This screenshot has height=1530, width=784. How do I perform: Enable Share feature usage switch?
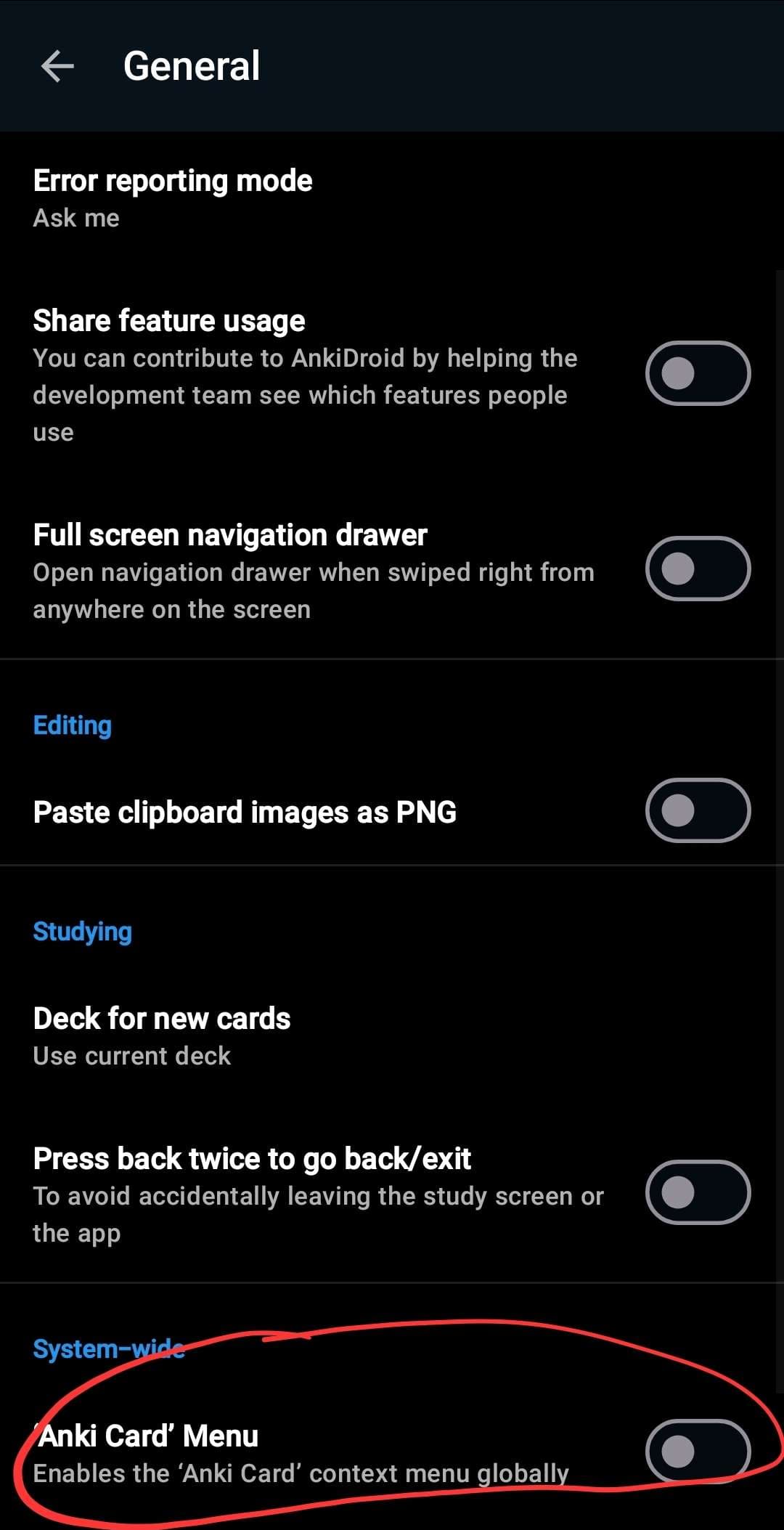[698, 373]
